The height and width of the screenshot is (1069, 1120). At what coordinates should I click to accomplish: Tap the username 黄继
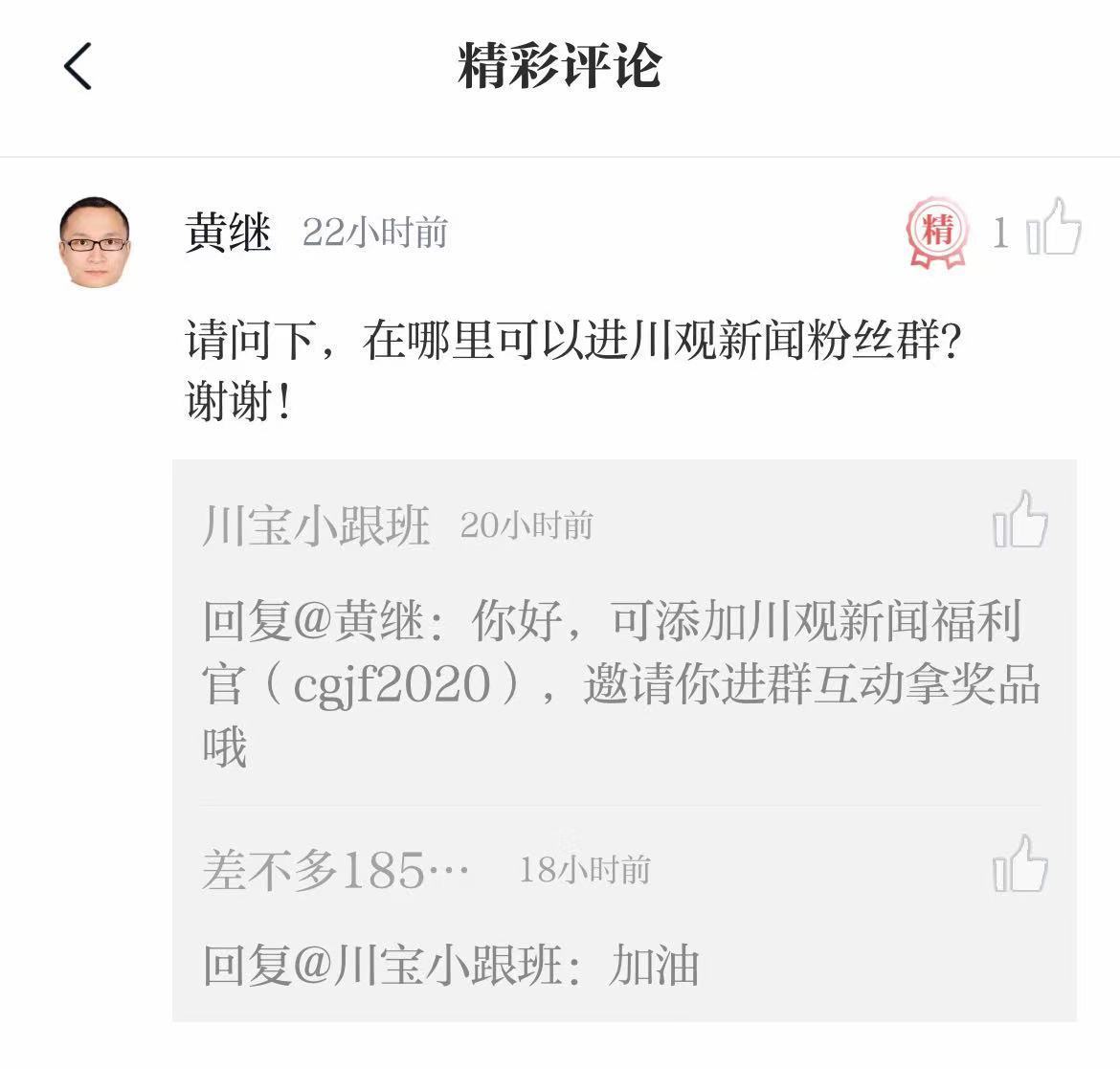(x=228, y=233)
